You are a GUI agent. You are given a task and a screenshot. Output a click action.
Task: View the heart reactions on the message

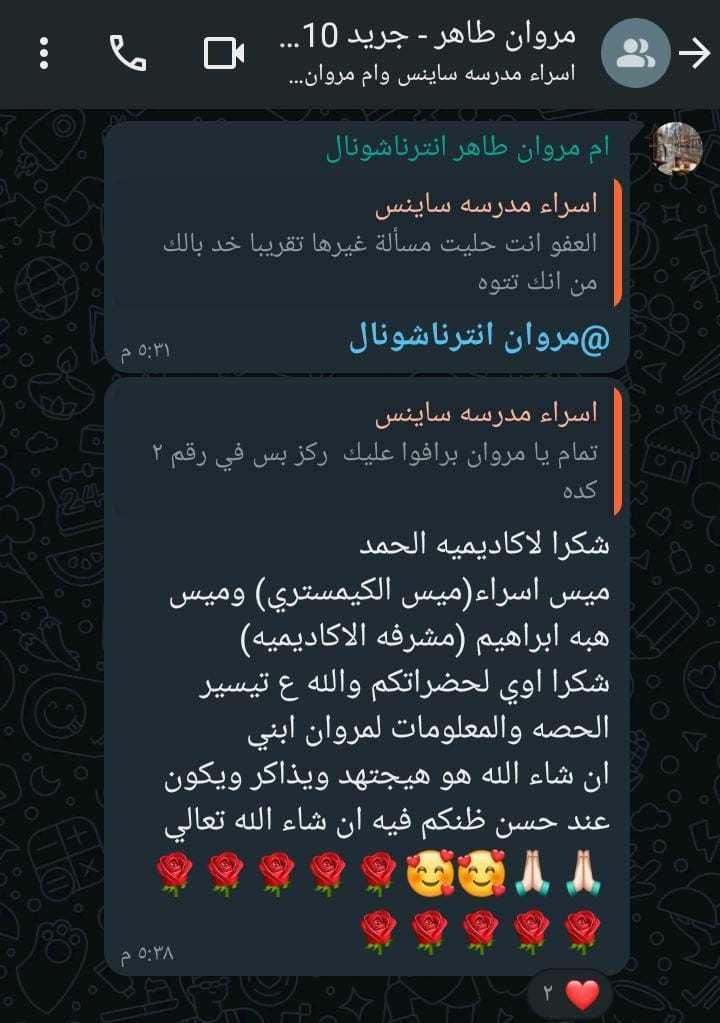point(569,994)
